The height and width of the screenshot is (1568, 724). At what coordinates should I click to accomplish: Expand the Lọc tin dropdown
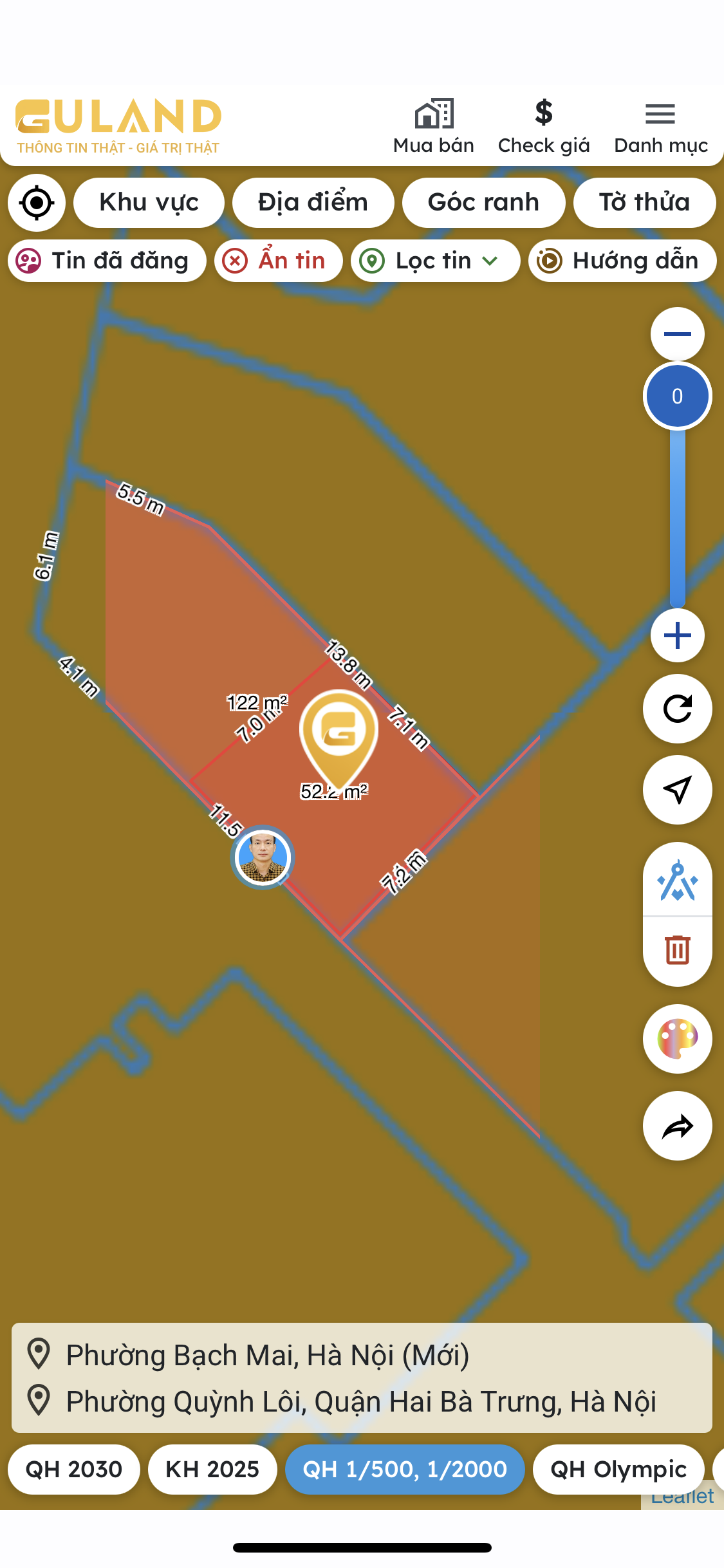[435, 261]
